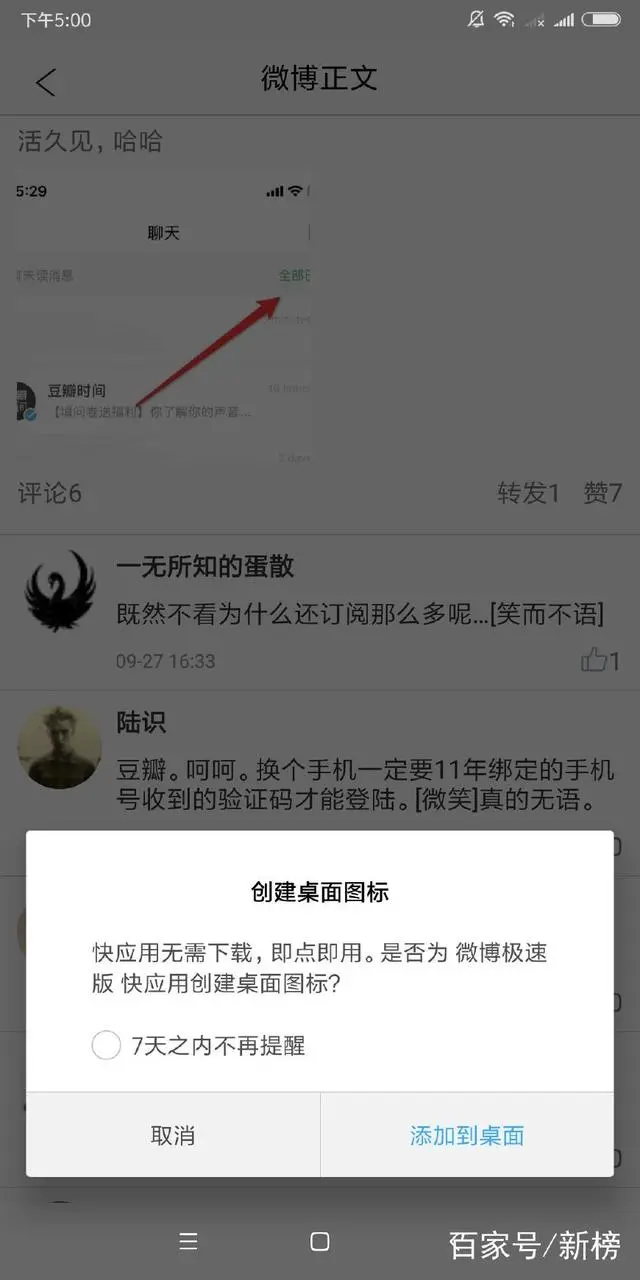640x1280 pixels.
Task: Select 7天之内不再提醒 option
Action: point(107,1046)
